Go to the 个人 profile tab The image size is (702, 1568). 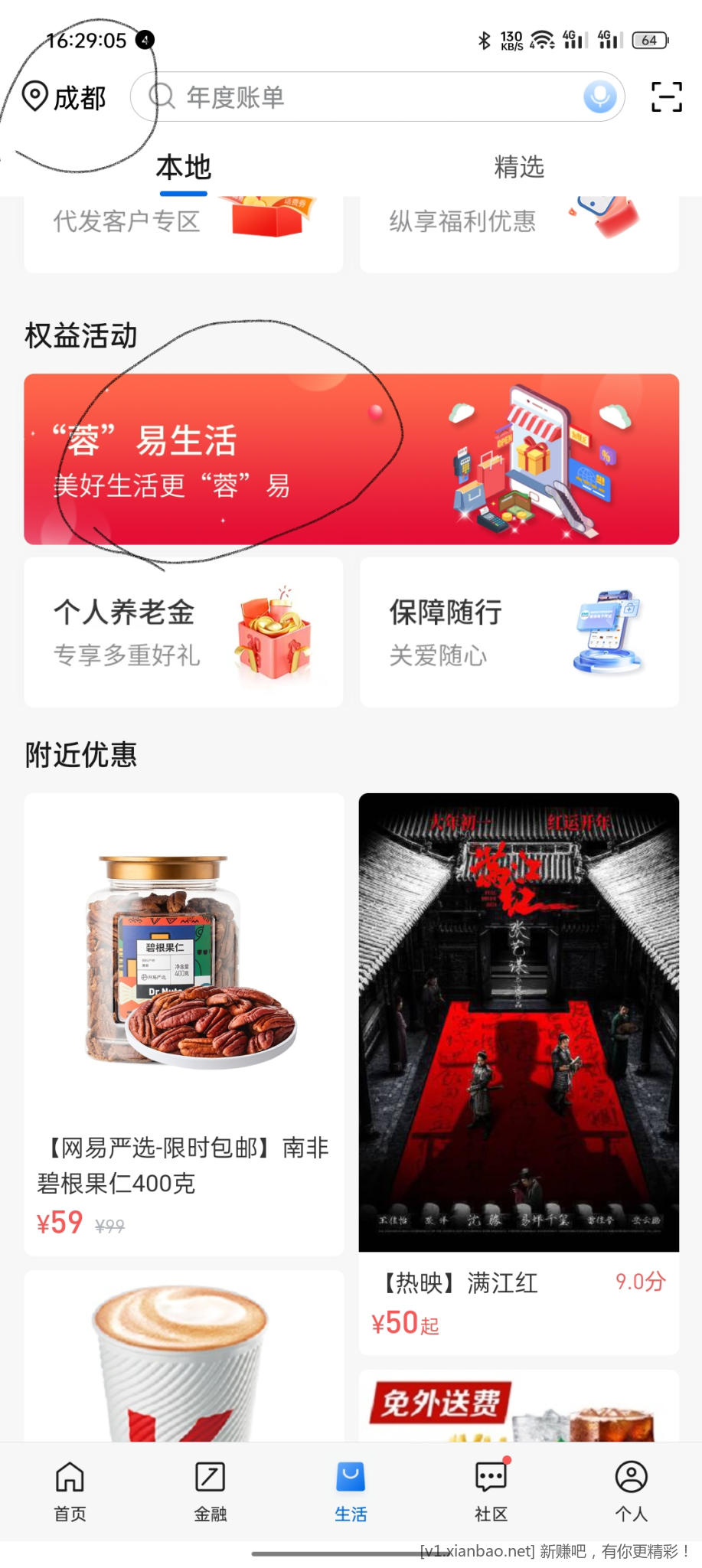click(x=632, y=1490)
